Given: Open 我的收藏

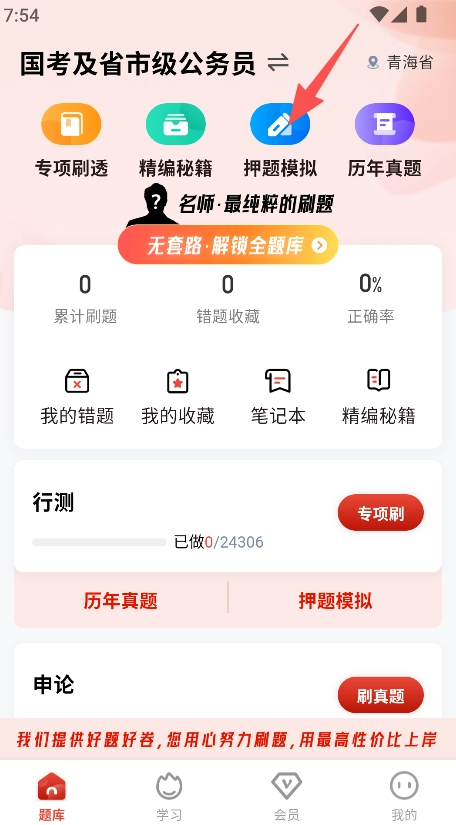Looking at the screenshot, I should [178, 397].
